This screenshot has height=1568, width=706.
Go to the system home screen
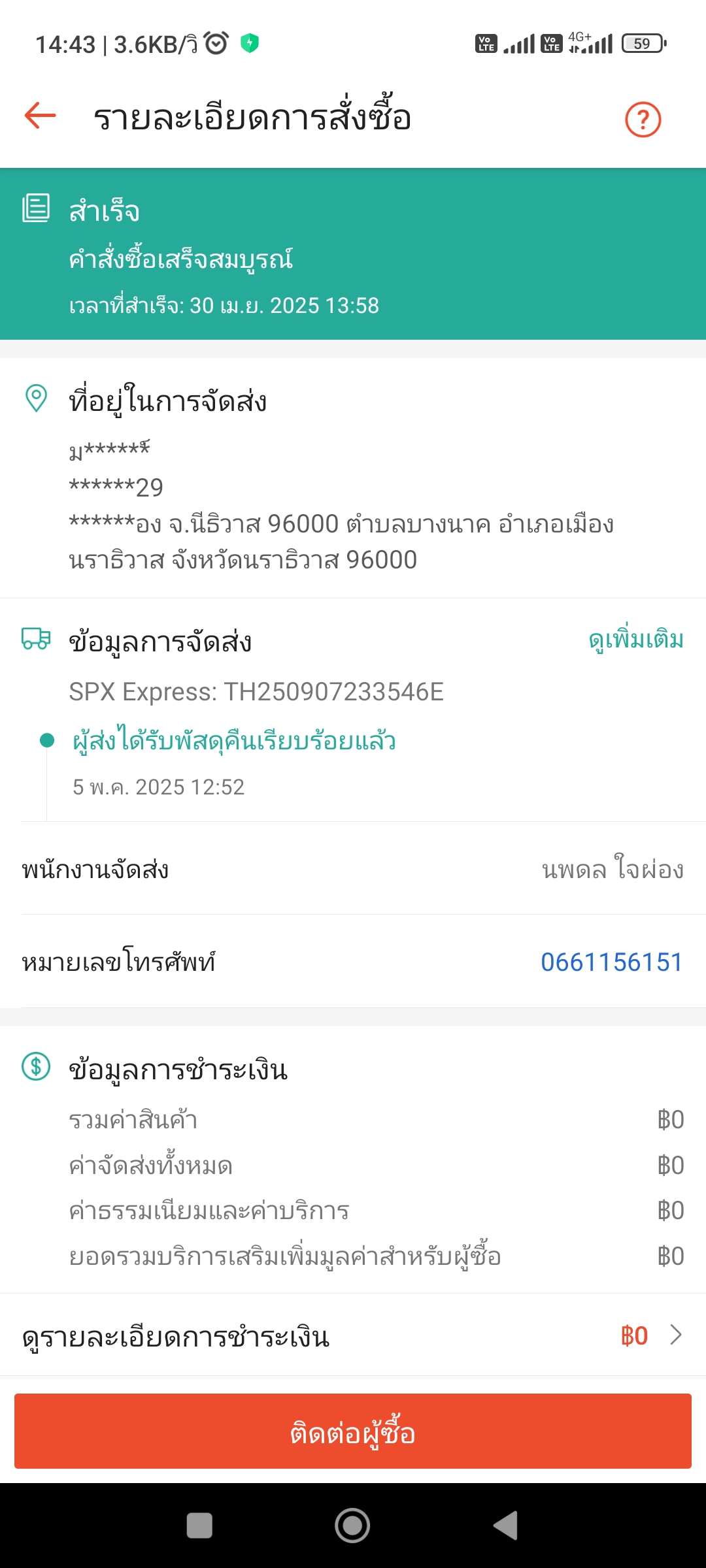click(x=352, y=1526)
